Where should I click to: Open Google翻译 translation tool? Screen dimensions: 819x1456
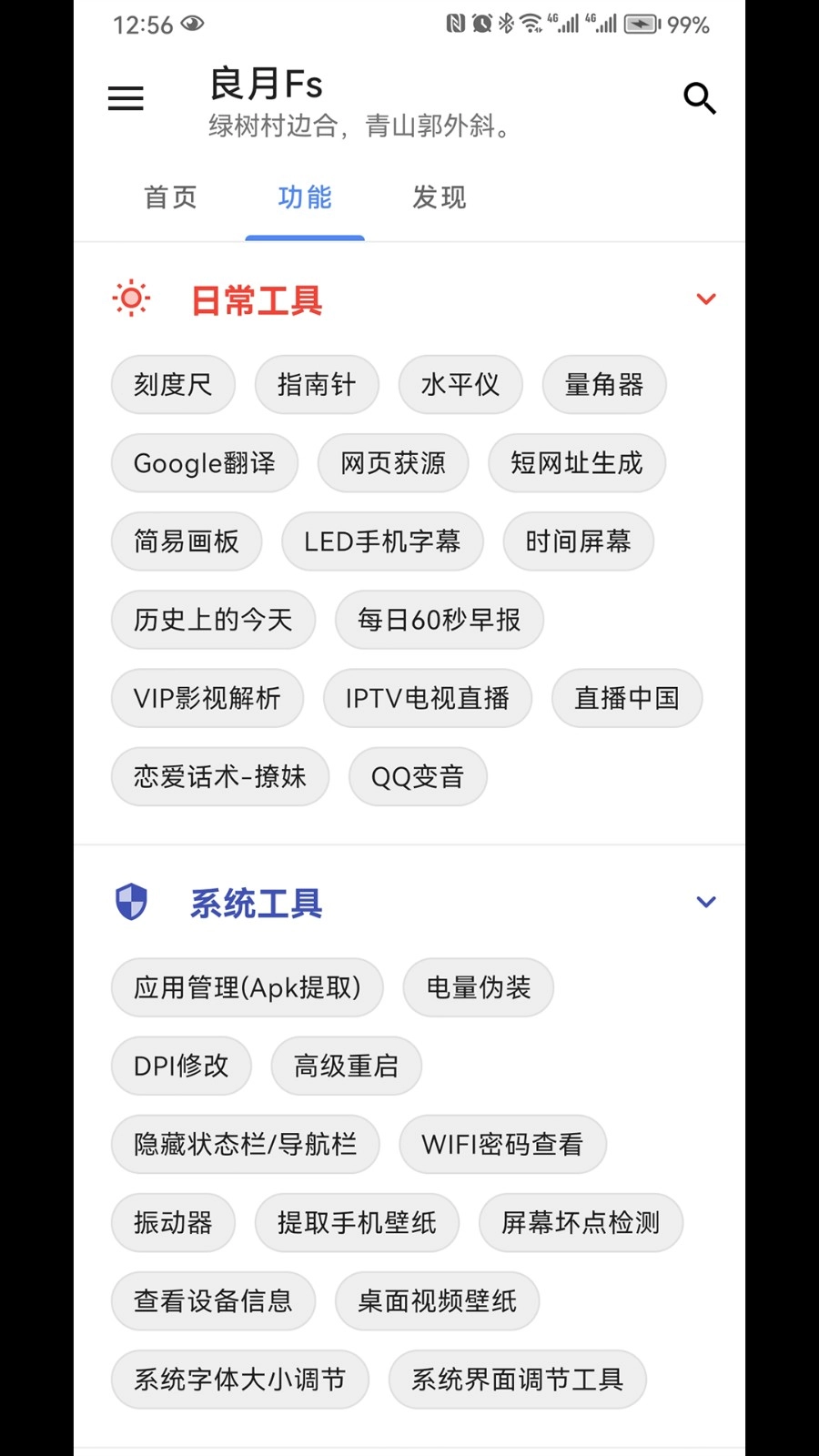[204, 463]
